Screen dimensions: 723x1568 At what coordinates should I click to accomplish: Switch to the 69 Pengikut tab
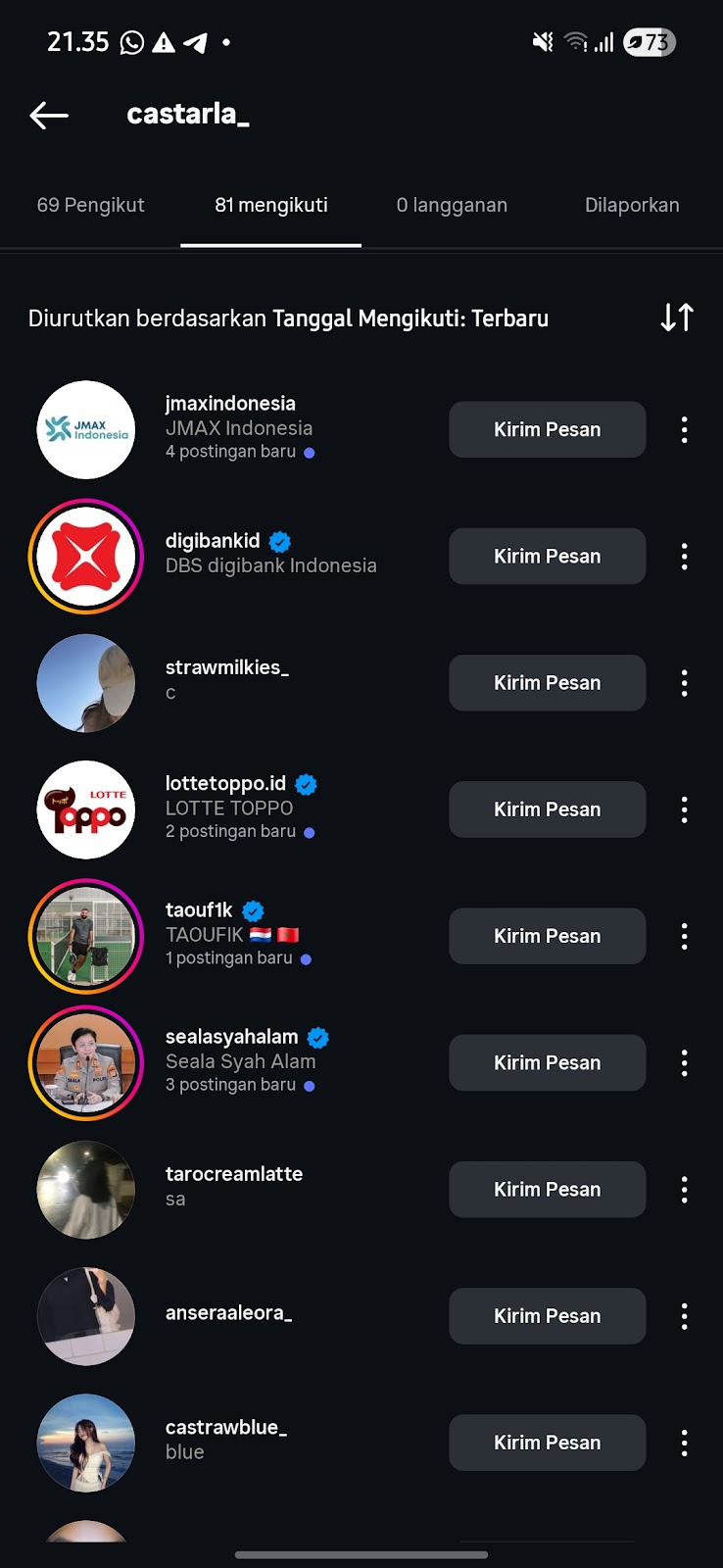pyautogui.click(x=90, y=205)
